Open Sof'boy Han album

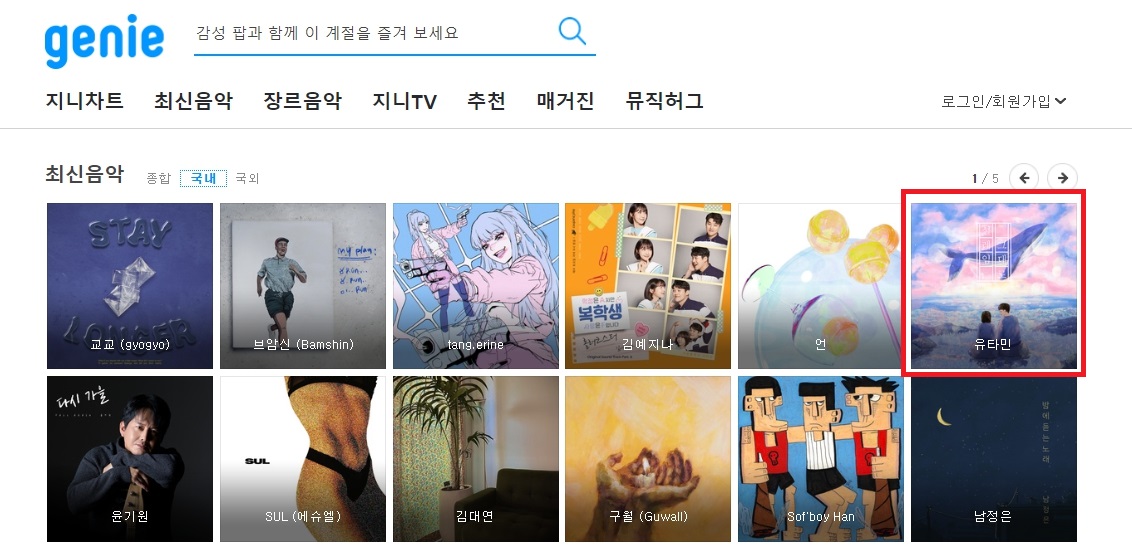821,459
